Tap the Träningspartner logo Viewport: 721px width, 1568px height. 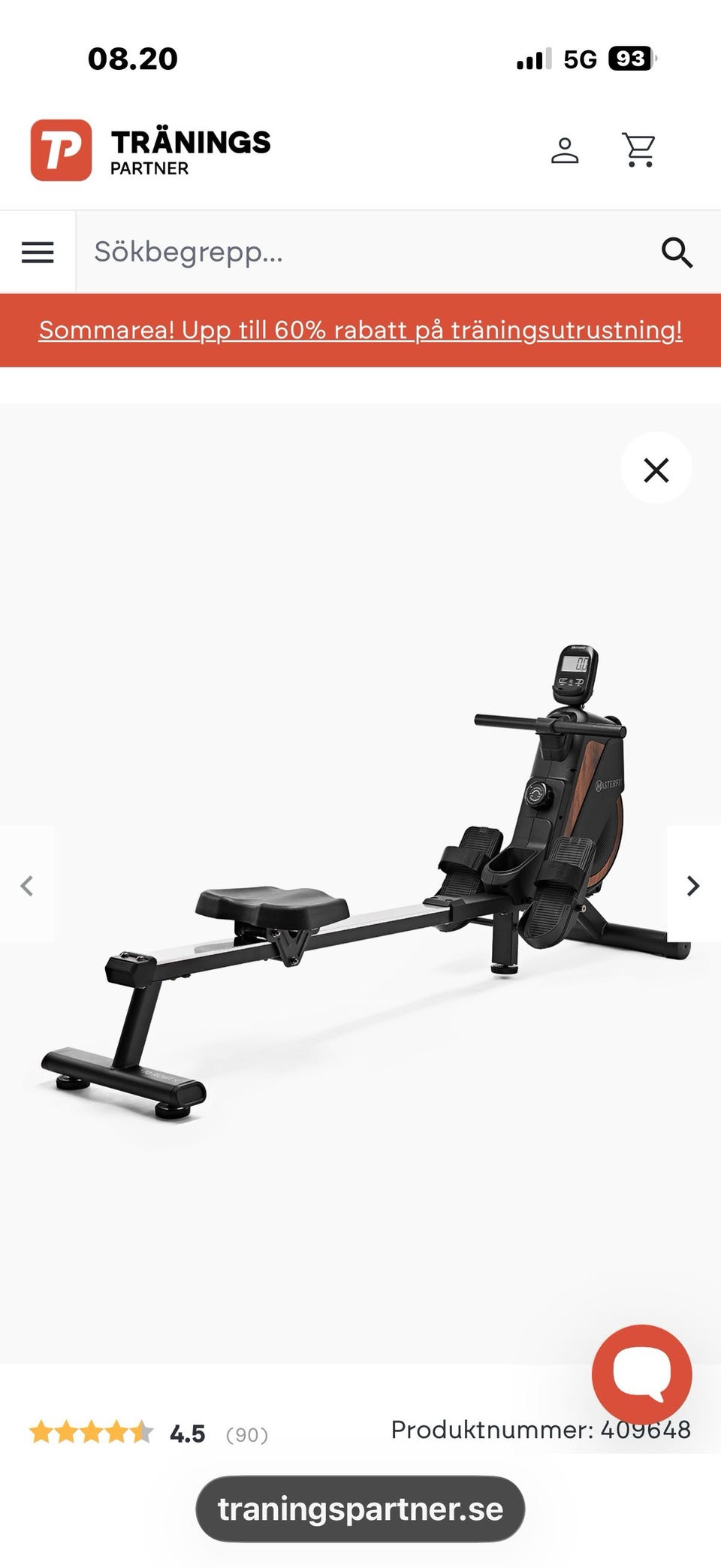150,150
